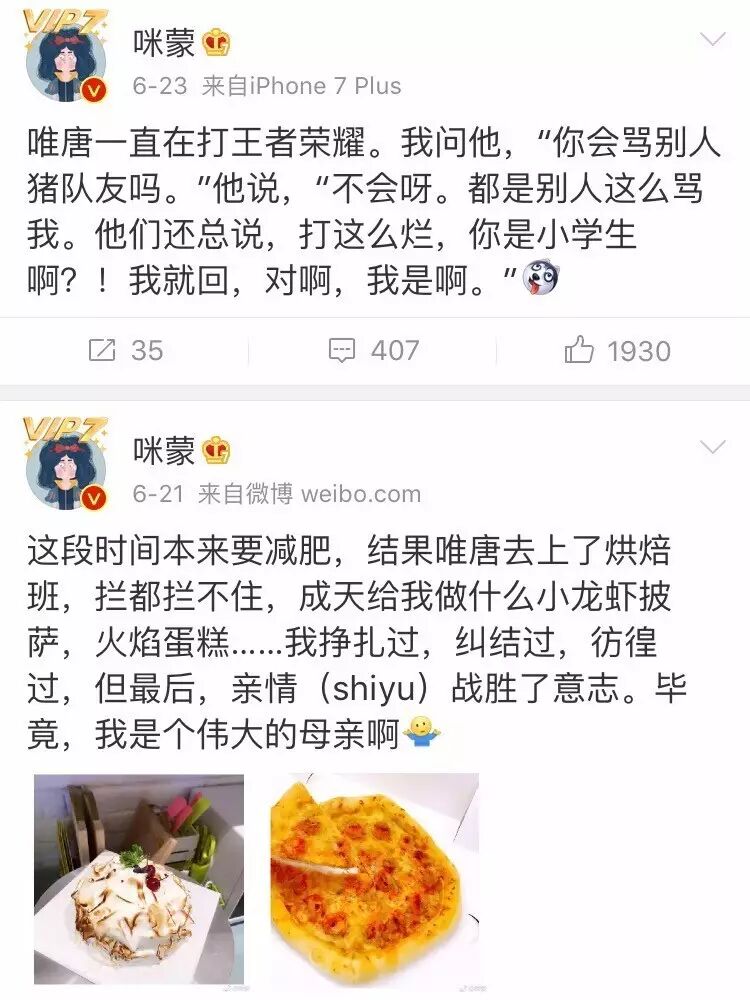Open the 咪蒙 username on the 6-21 post
The width and height of the screenshot is (750, 1000).
164,451
